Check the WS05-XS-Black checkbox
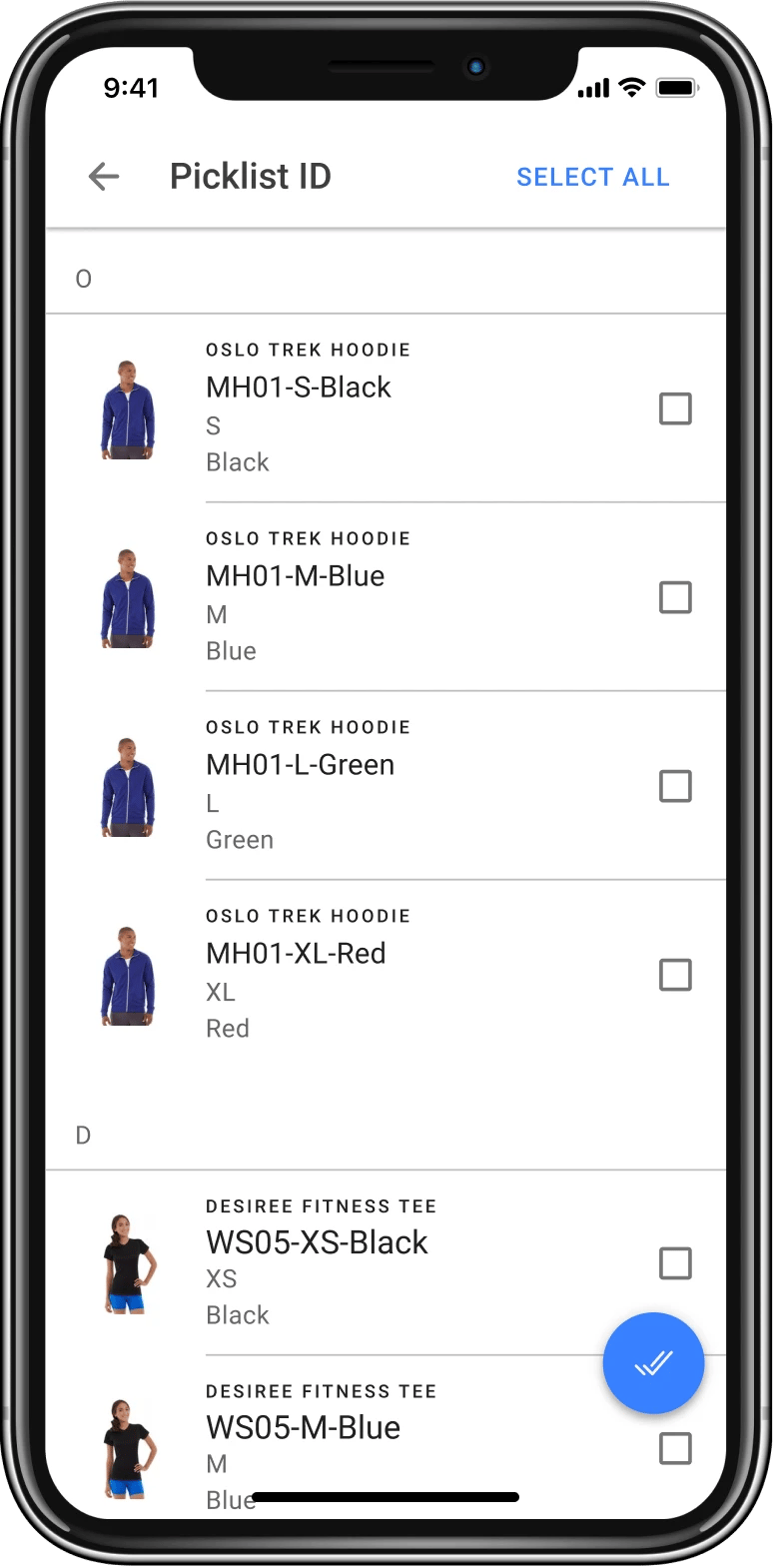 coord(675,1263)
